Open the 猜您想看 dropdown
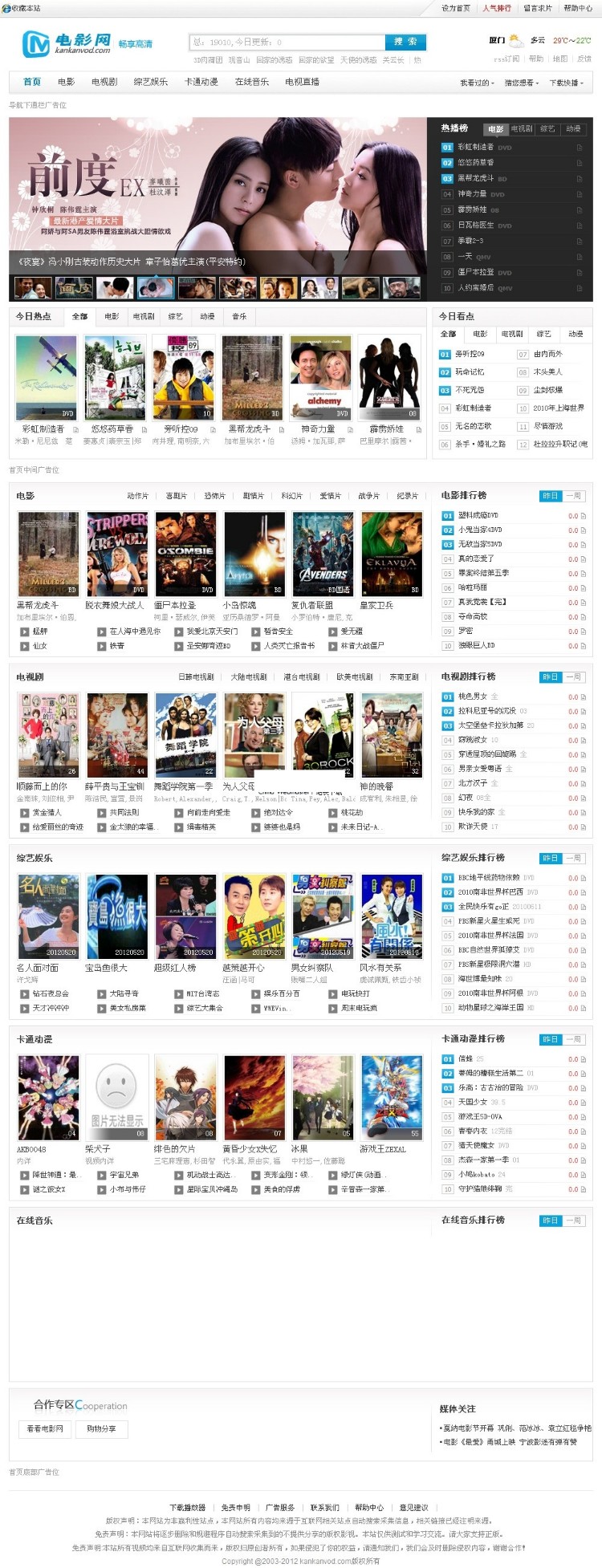This screenshot has width=602, height=1568. 520,83
